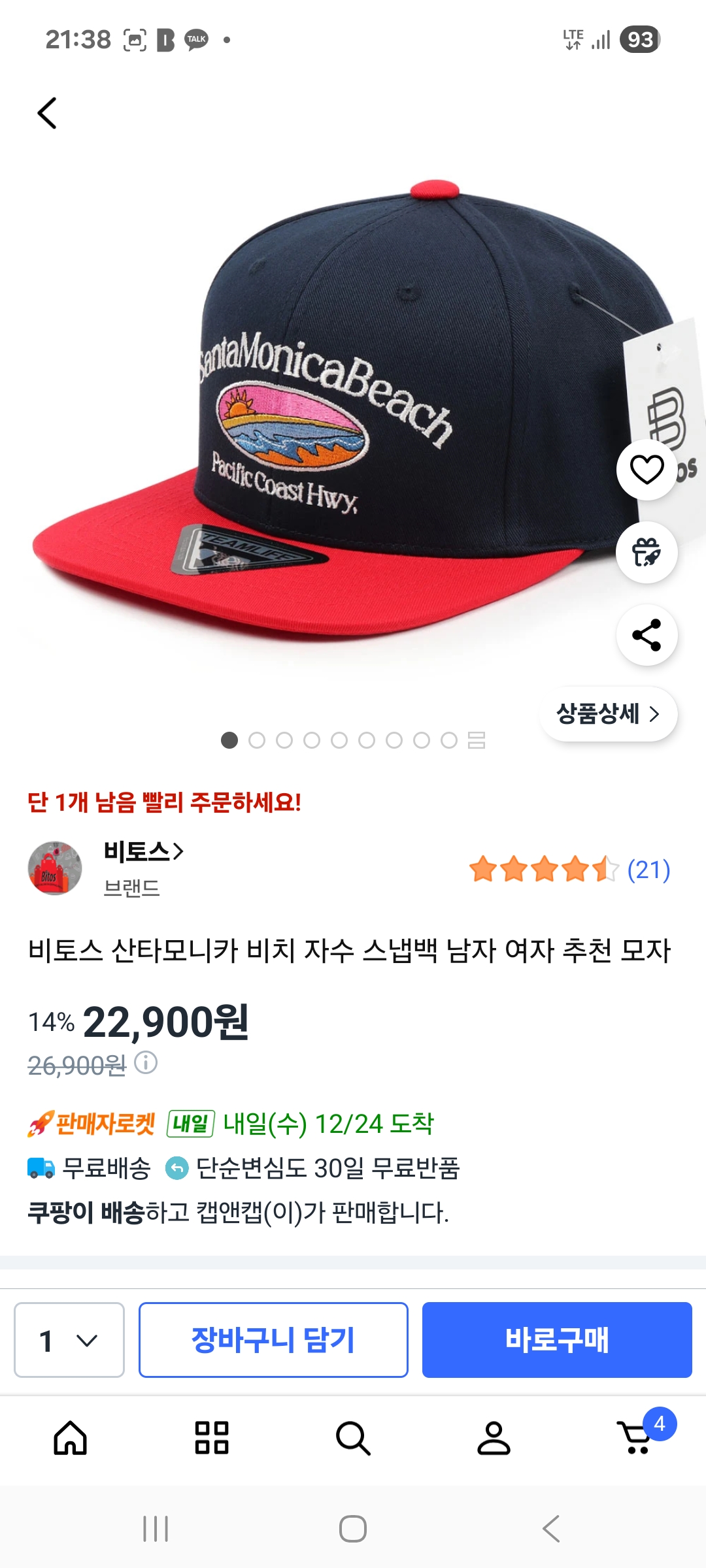
Task: Open 상품상세 product details
Action: pos(608,714)
